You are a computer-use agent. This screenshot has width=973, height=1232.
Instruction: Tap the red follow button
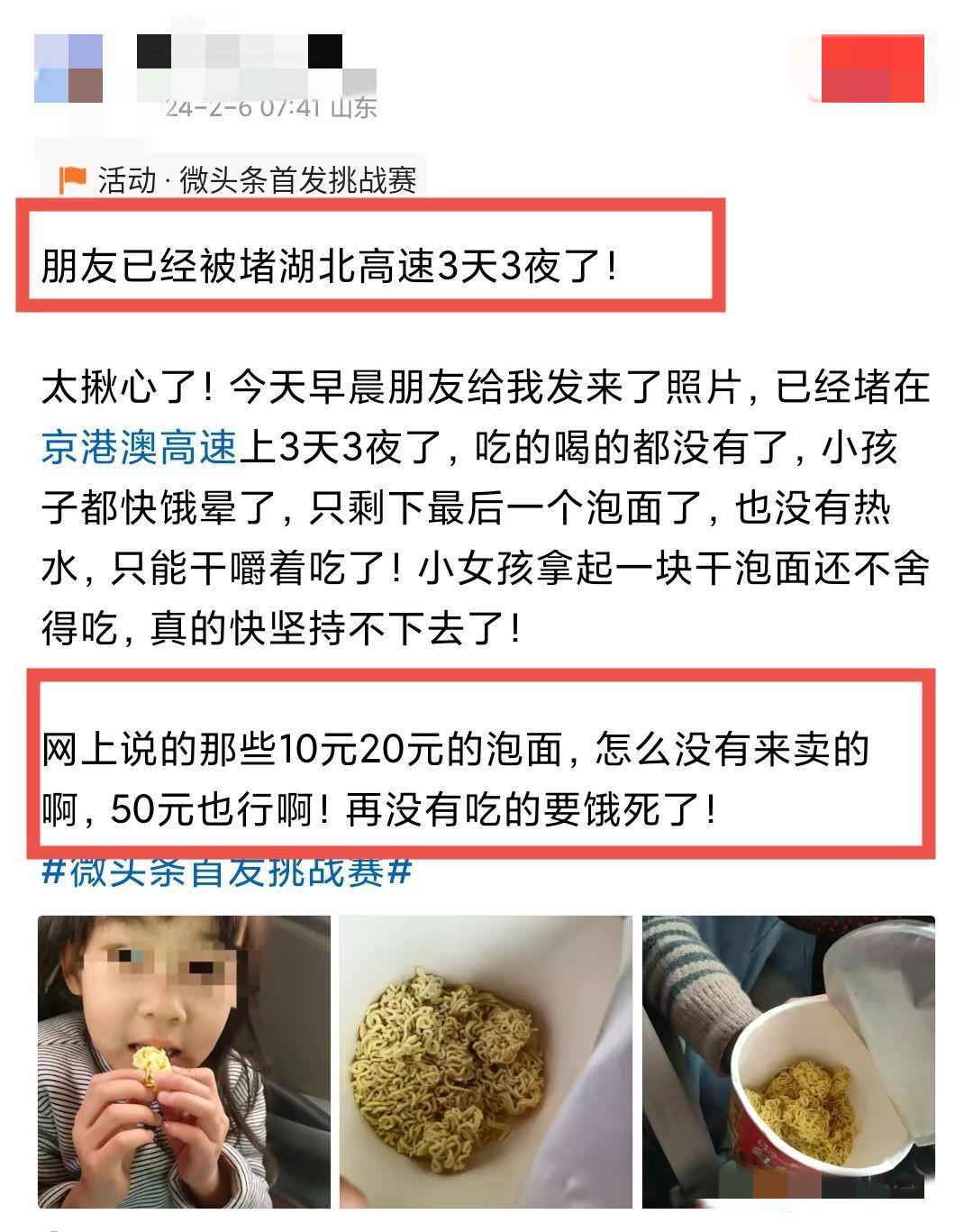[x=872, y=68]
